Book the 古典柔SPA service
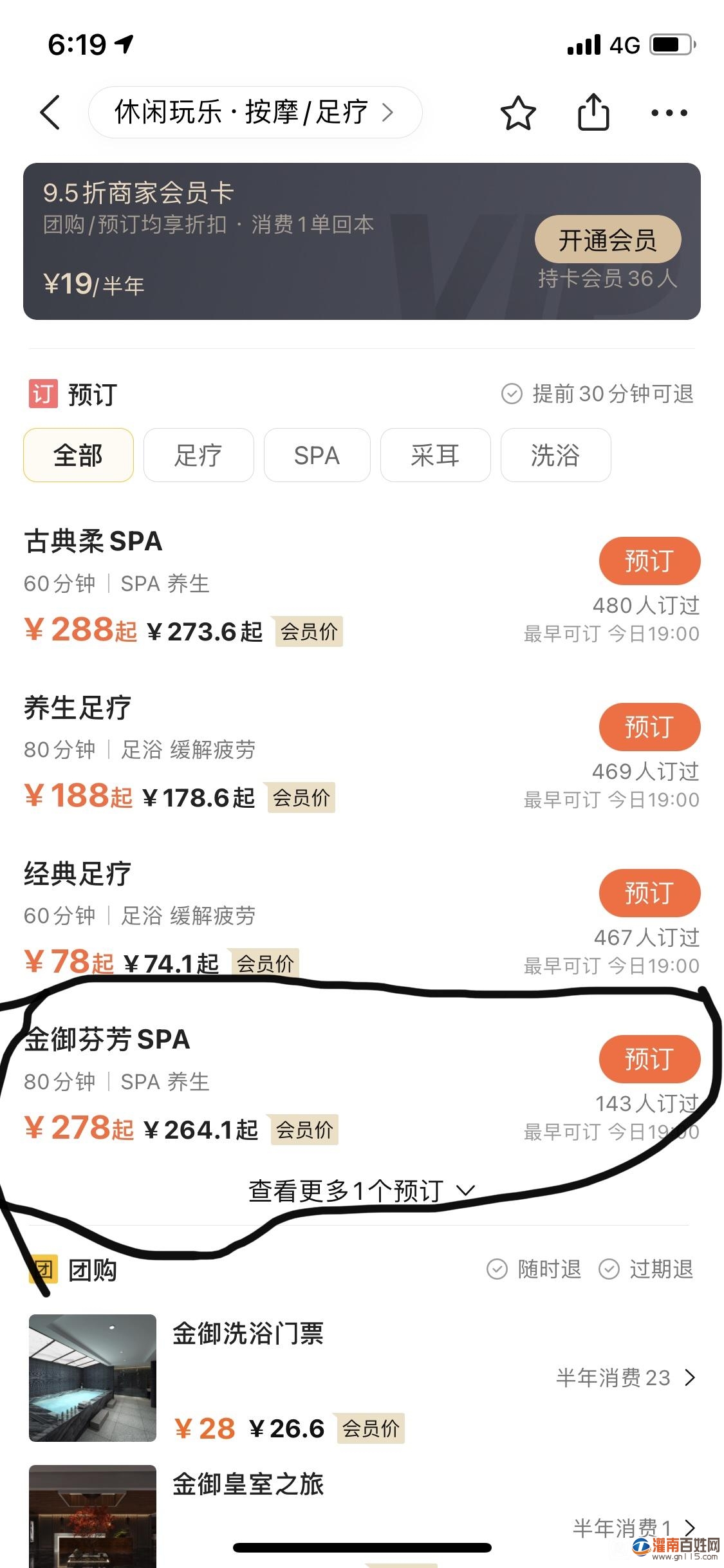 pos(649,561)
